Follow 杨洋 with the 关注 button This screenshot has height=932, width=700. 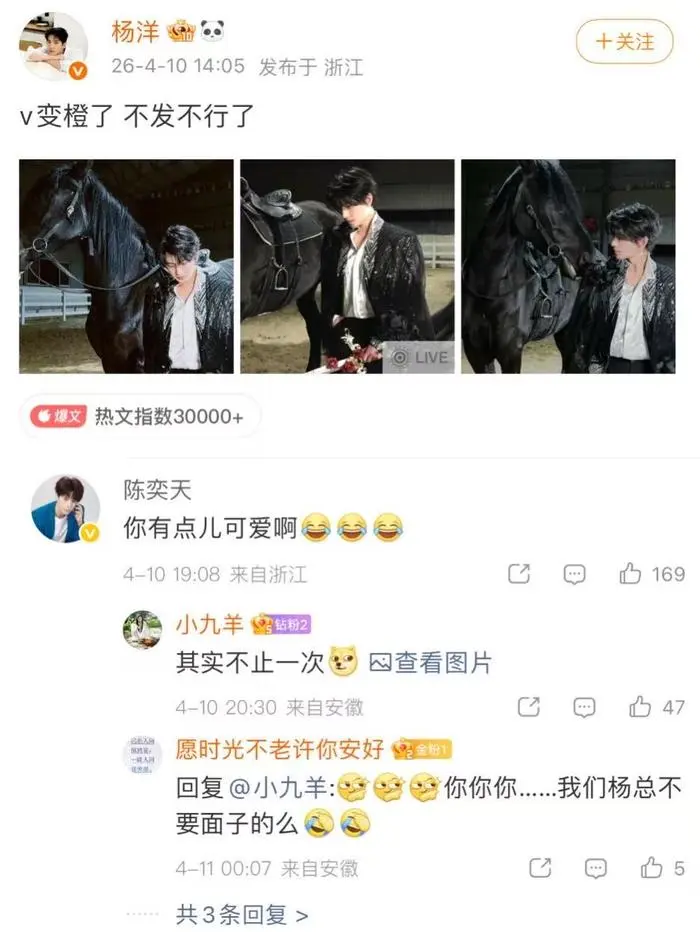(624, 41)
